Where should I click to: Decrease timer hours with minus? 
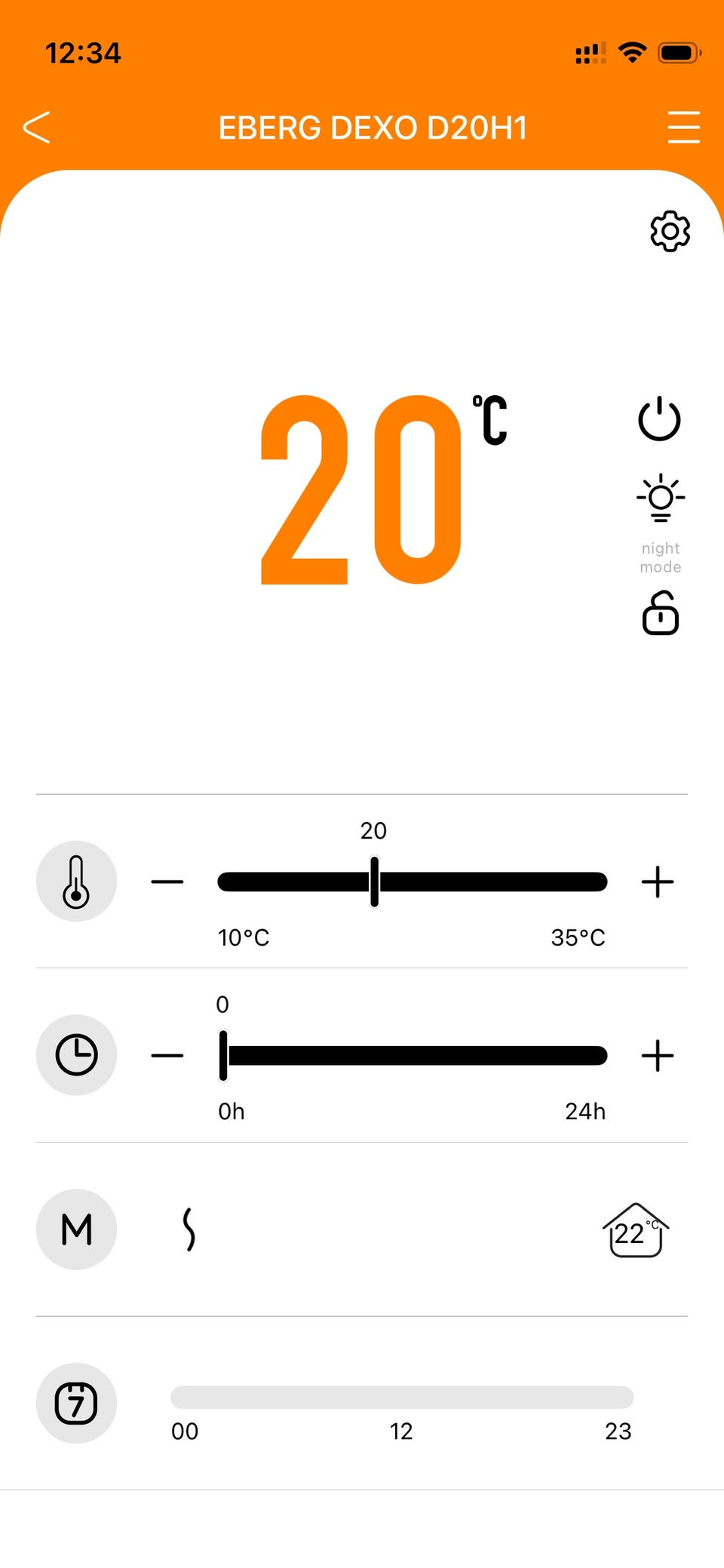tap(167, 1055)
